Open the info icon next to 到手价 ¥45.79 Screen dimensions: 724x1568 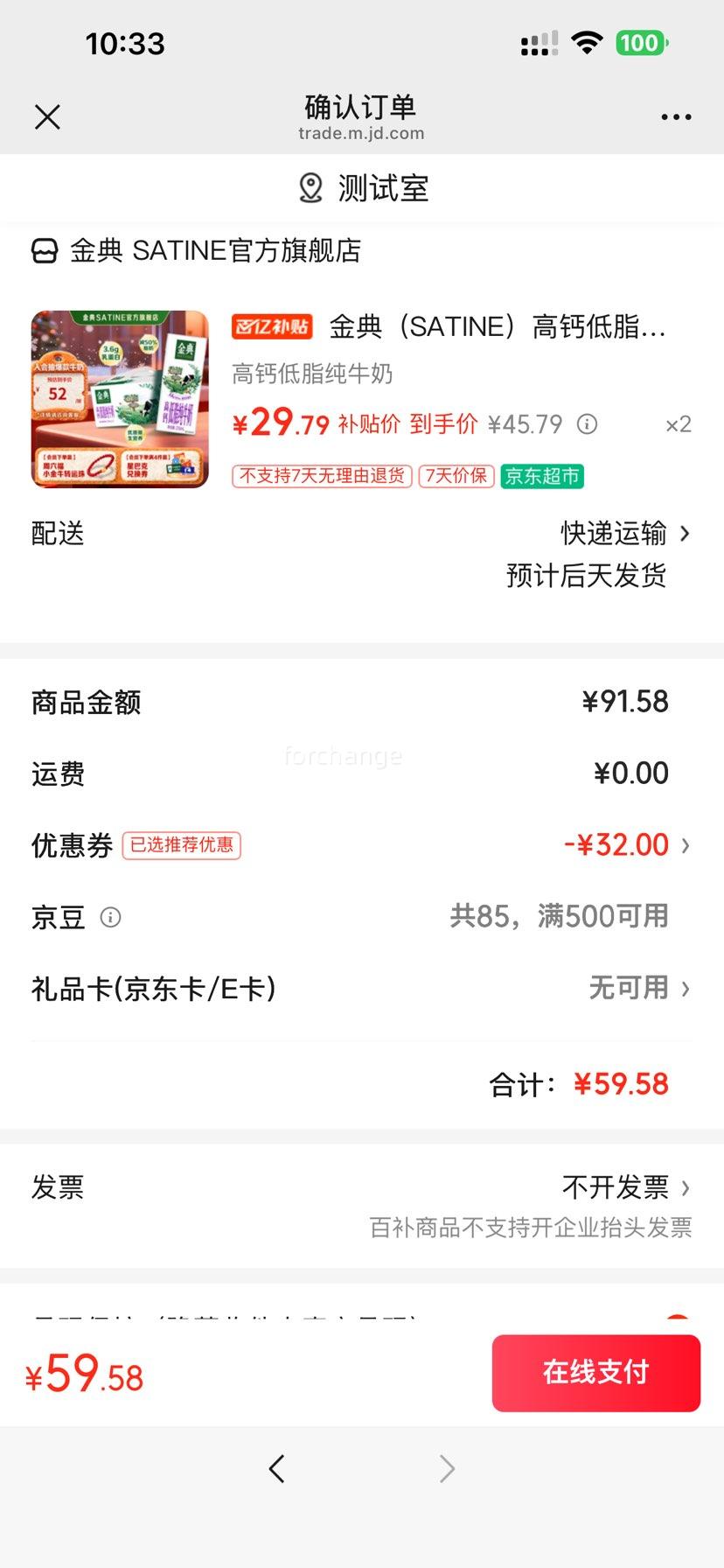pyautogui.click(x=587, y=424)
